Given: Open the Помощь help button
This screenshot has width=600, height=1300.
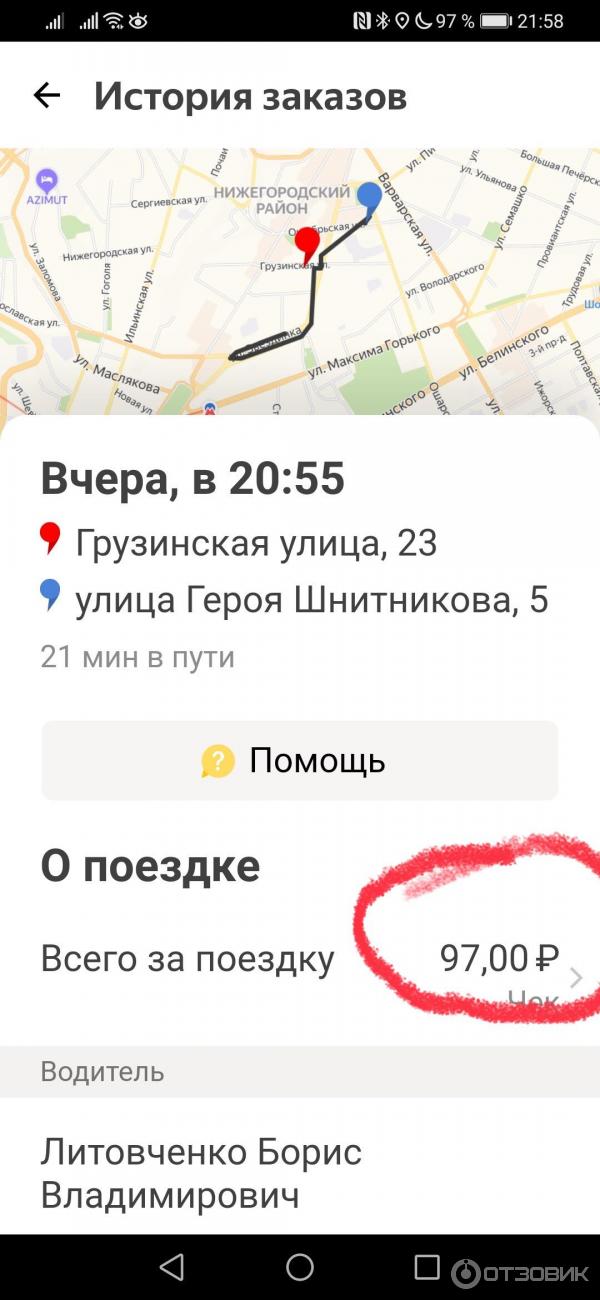Looking at the screenshot, I should point(299,761).
